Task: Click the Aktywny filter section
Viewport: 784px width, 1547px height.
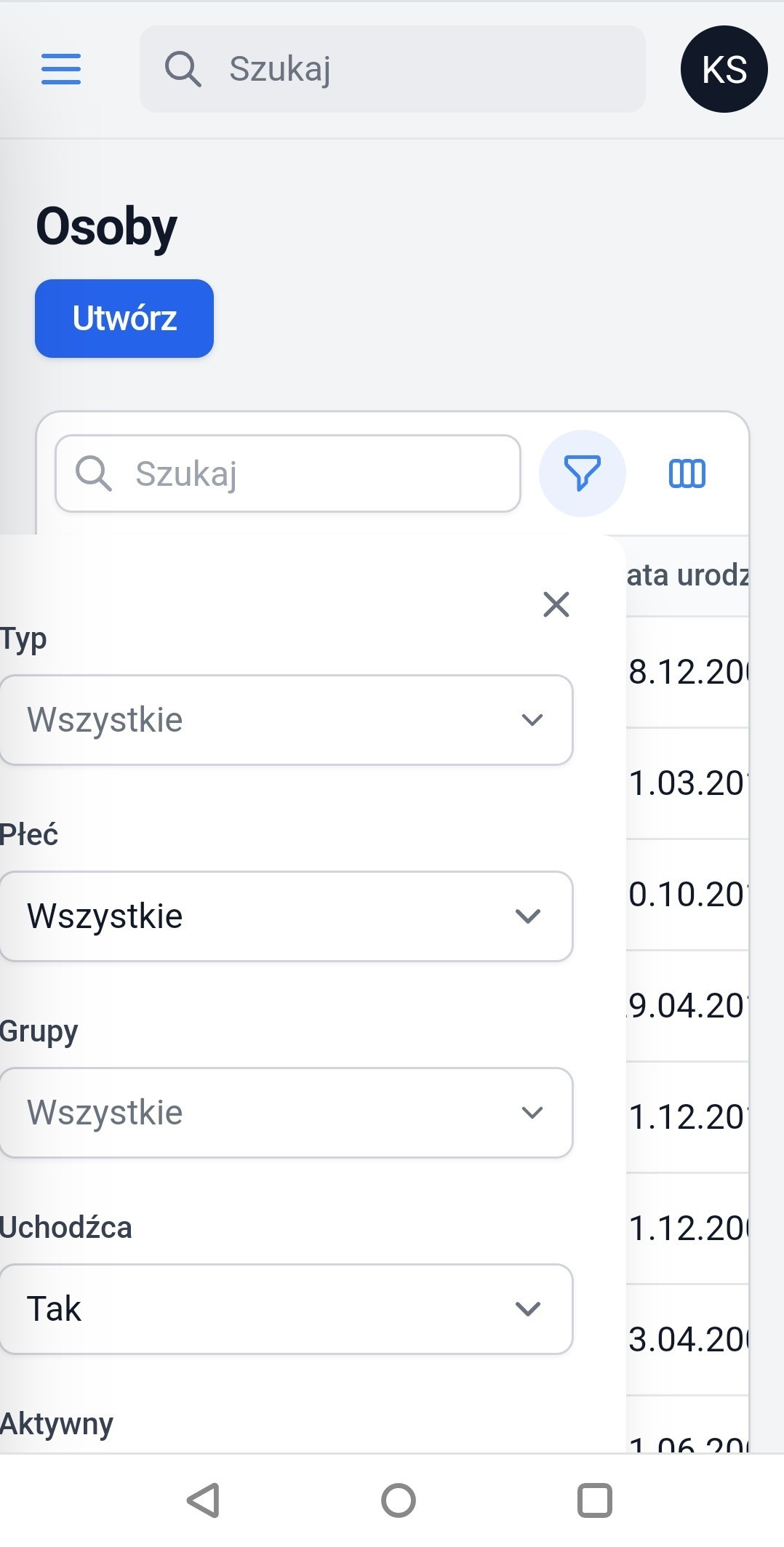Action: [56, 1423]
